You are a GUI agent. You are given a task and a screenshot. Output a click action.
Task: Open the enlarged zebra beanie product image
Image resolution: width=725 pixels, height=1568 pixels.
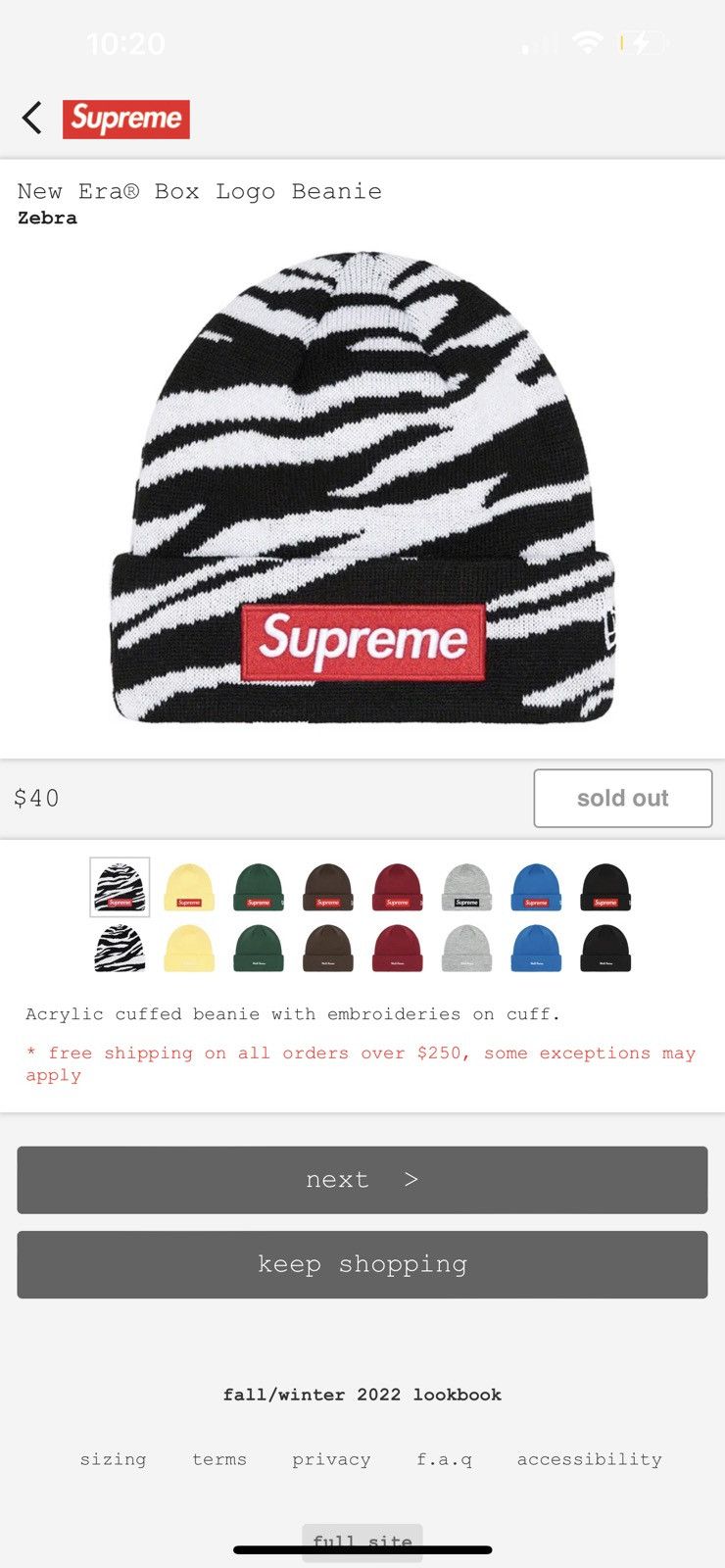pyautogui.click(x=362, y=487)
